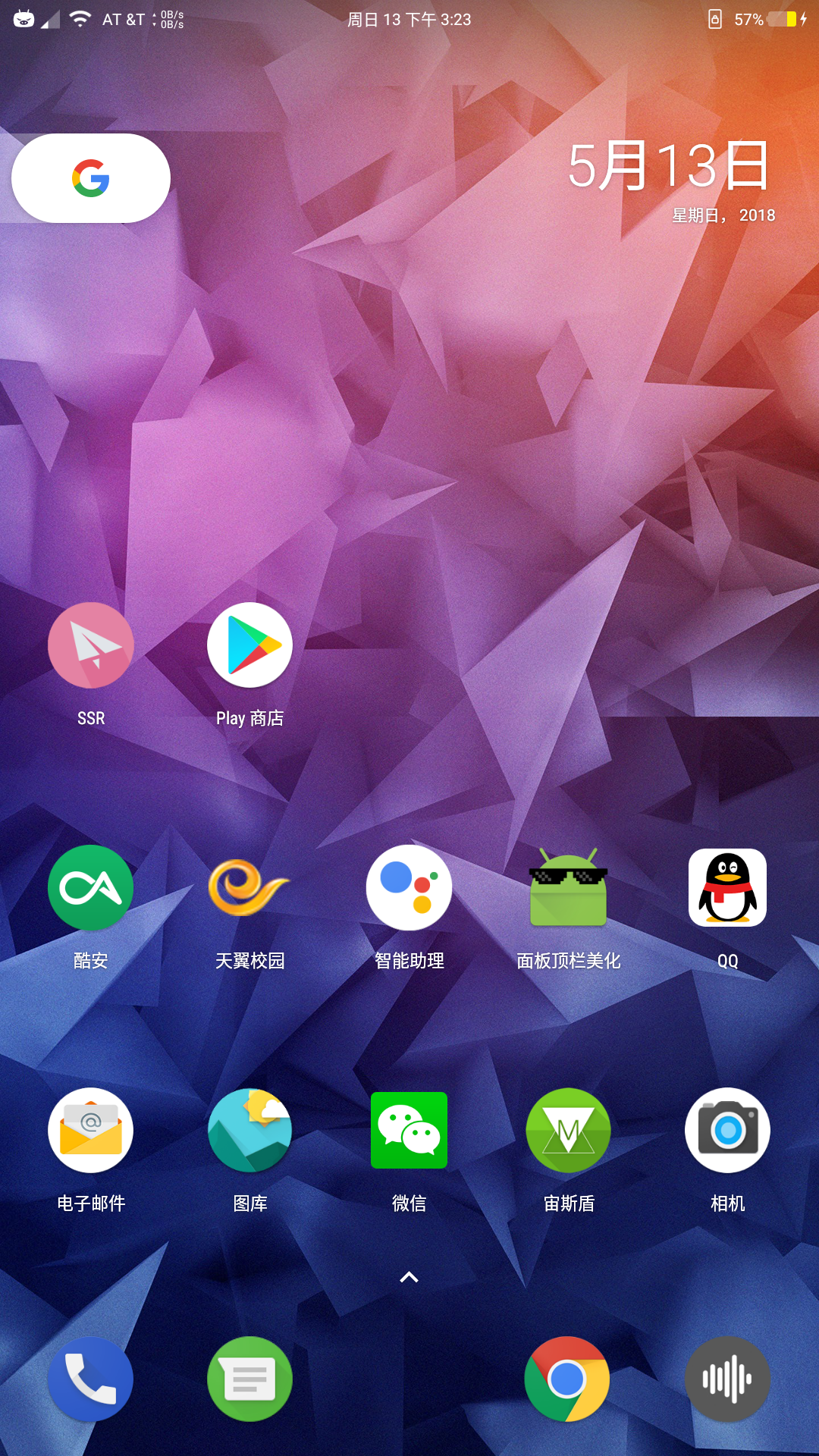Launch 微信 WeChat
819x1456 pixels.
pyautogui.click(x=409, y=1131)
